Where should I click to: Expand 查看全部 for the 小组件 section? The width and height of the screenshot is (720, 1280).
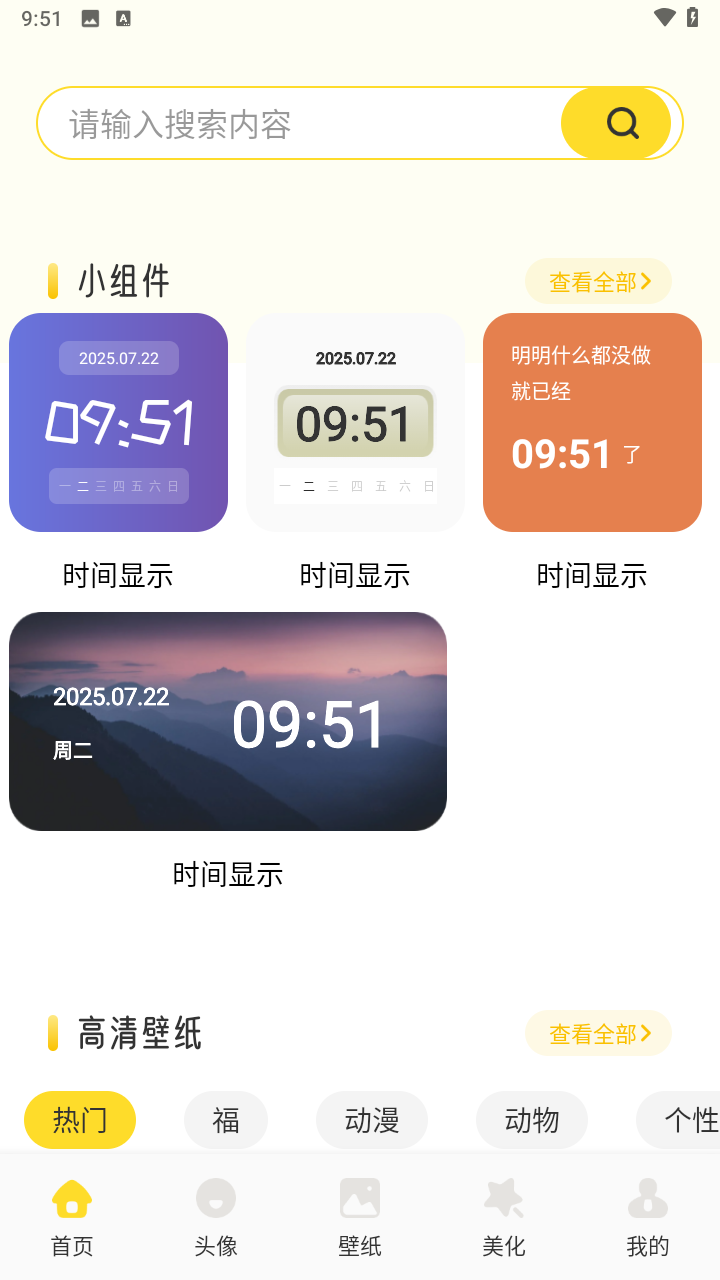pyautogui.click(x=590, y=281)
